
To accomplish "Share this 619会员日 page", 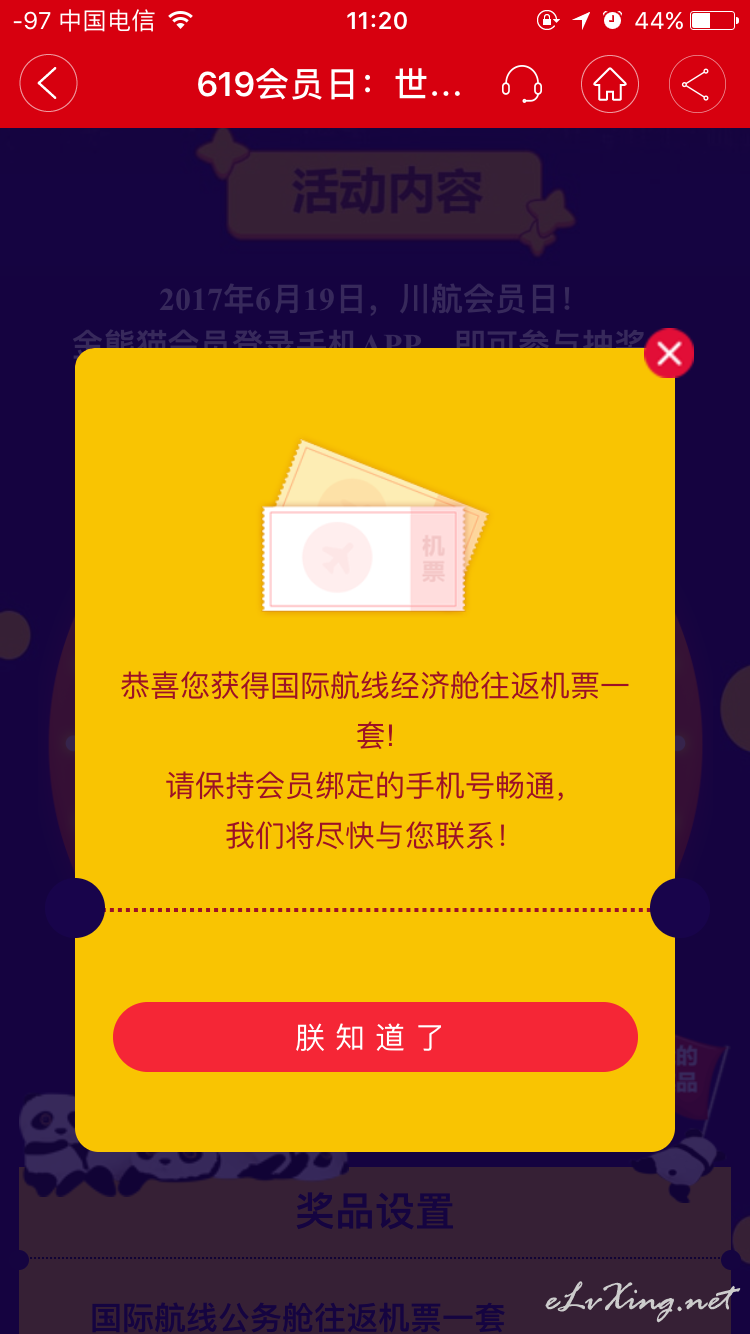I will click(x=696, y=84).
